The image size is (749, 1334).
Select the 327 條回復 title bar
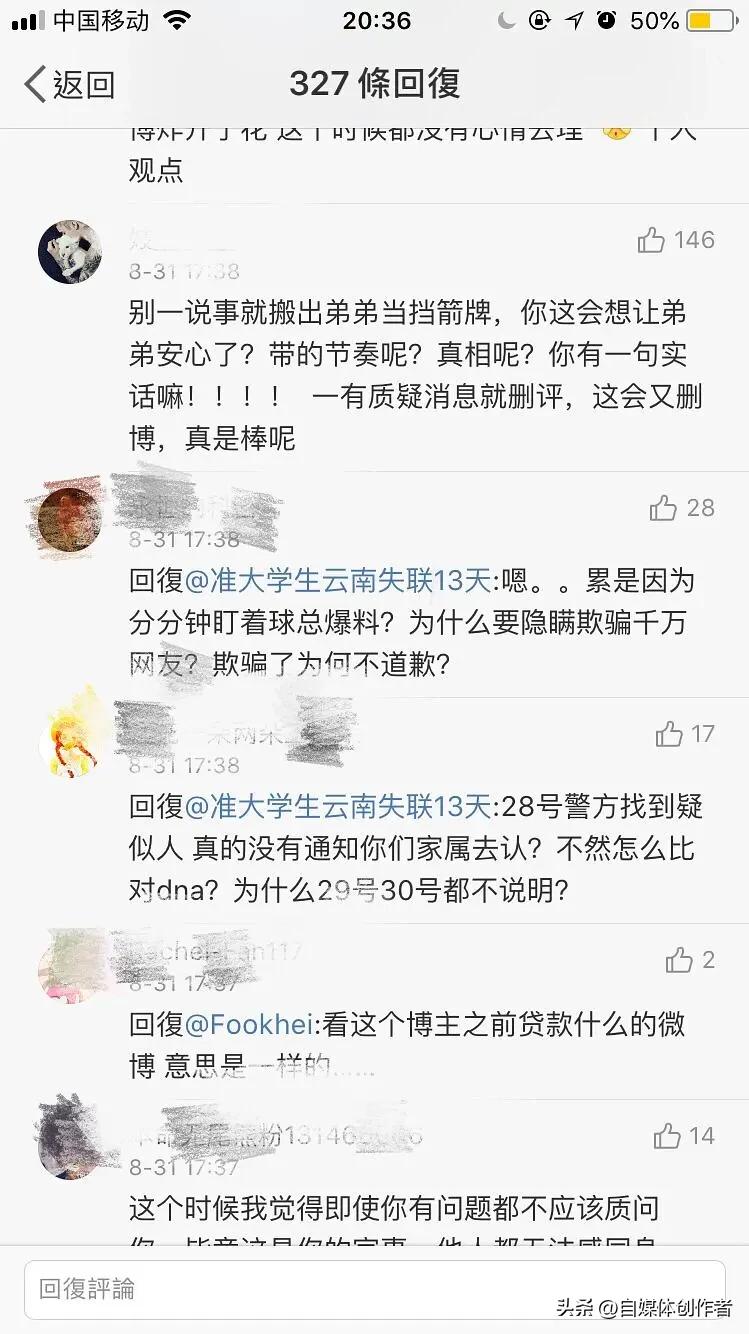(374, 85)
